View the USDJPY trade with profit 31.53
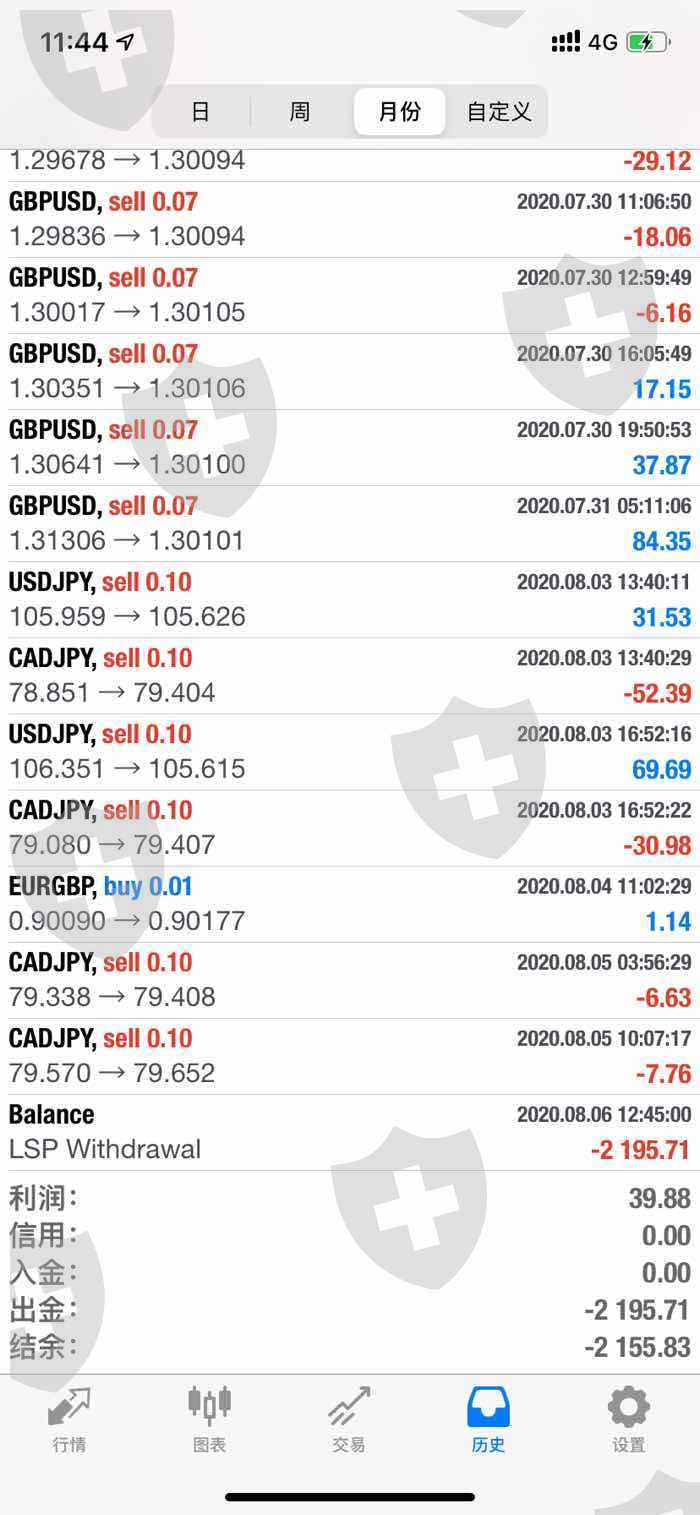700x1515 pixels. (350, 599)
